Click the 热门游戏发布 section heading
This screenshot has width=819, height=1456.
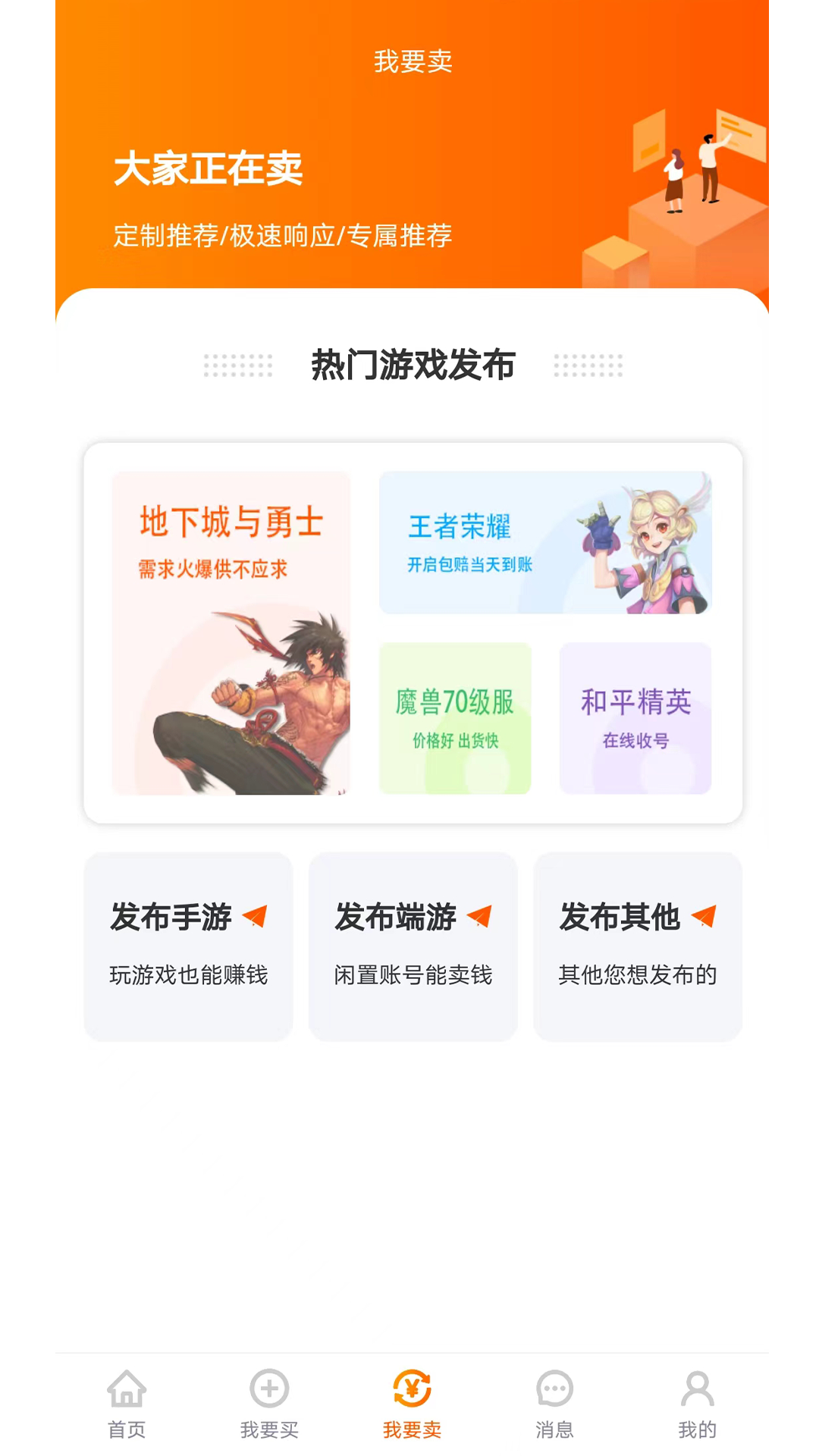coord(413,364)
